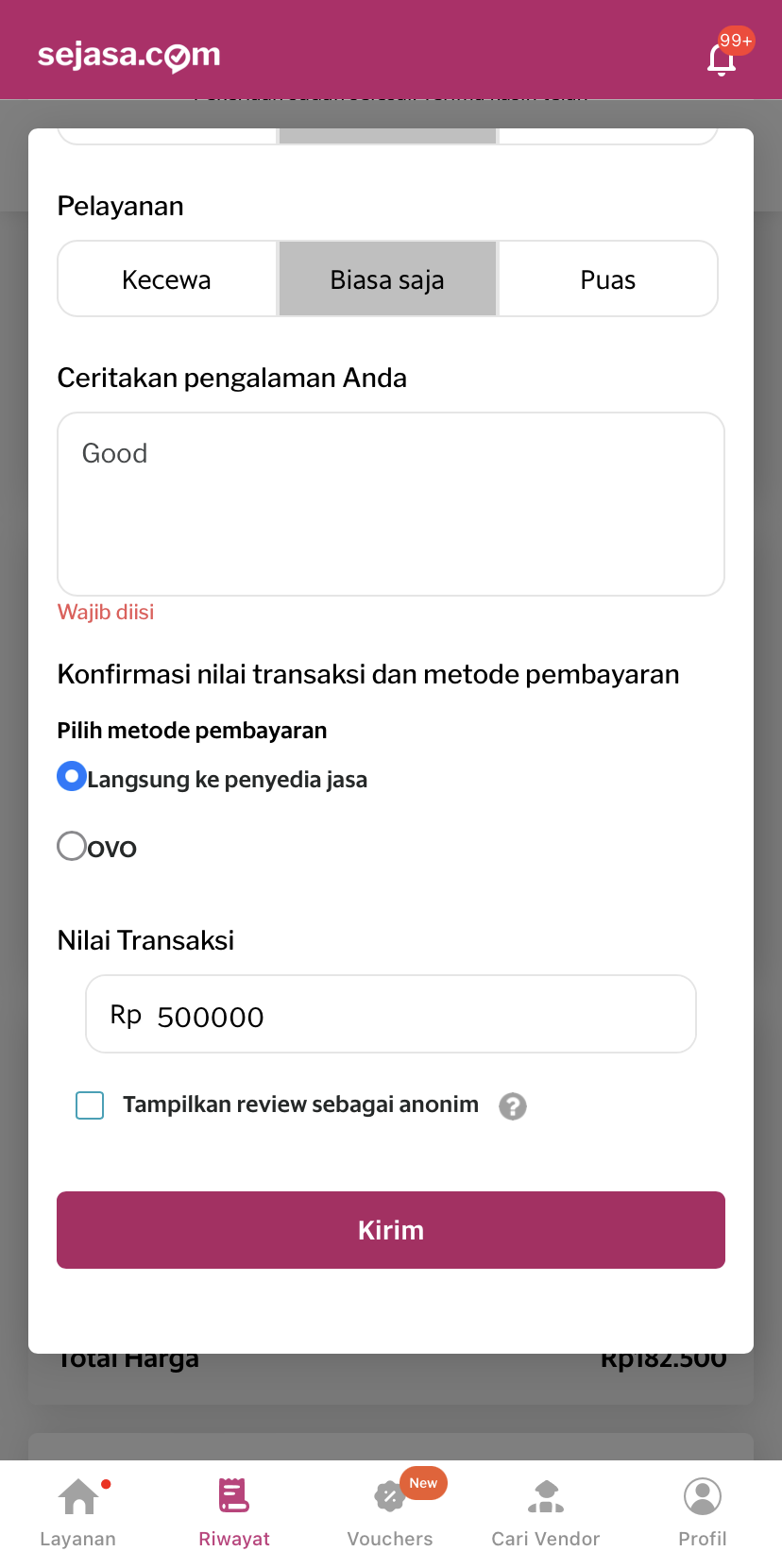Switch to the Profil tab
The height and width of the screenshot is (1568, 782).
(x=702, y=1512)
